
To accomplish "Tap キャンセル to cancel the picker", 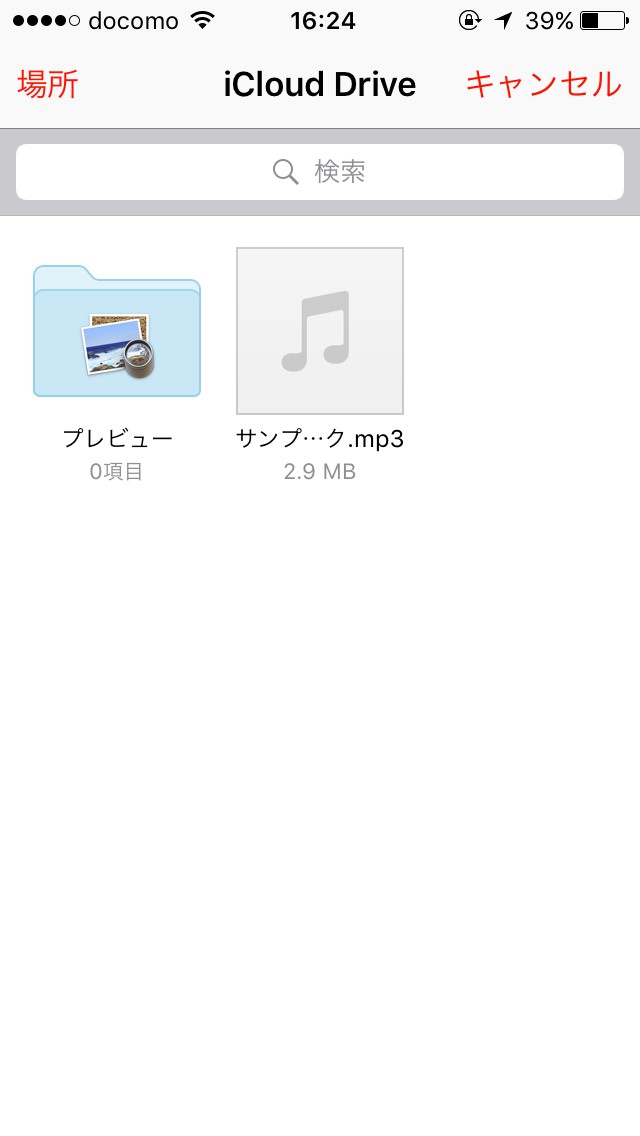I will click(543, 85).
